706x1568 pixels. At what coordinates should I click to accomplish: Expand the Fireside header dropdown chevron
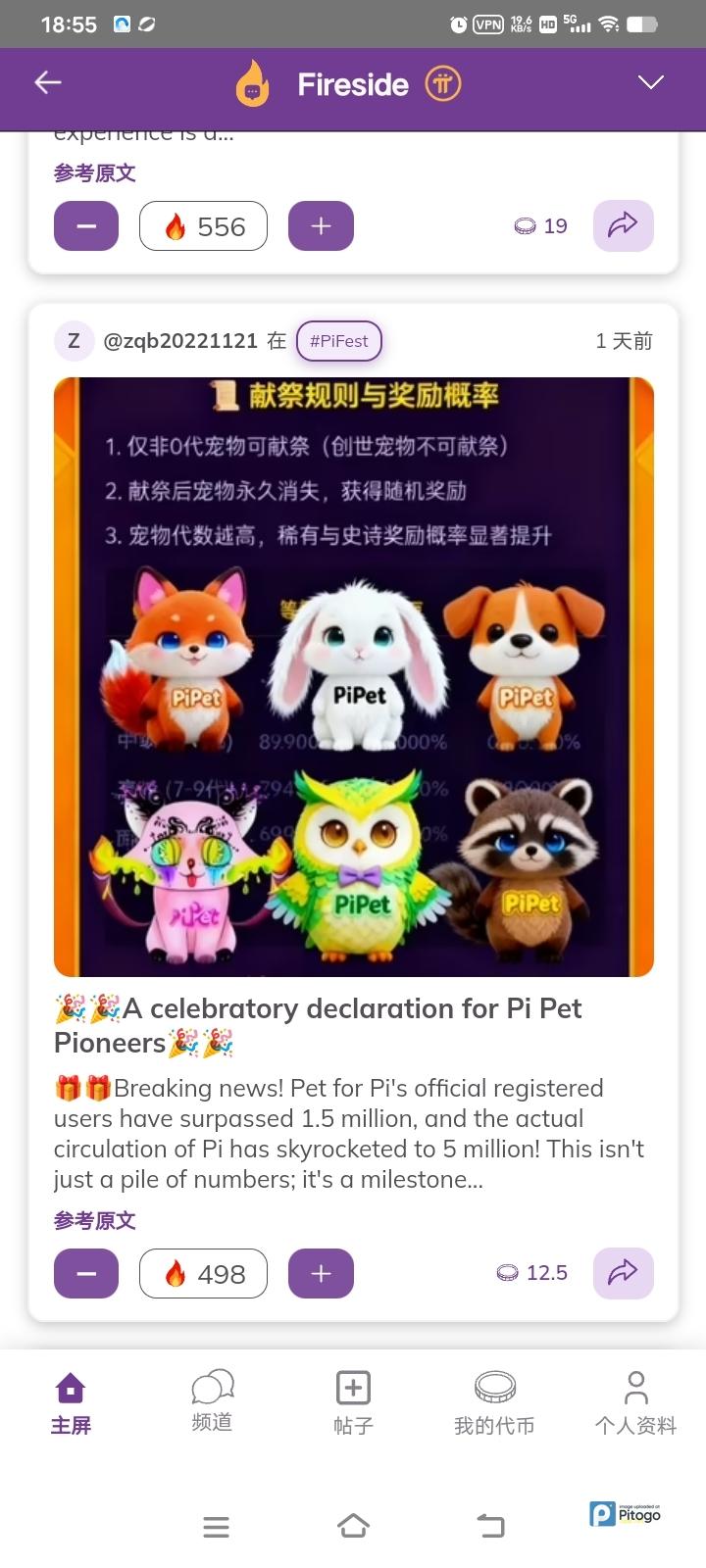tap(651, 83)
